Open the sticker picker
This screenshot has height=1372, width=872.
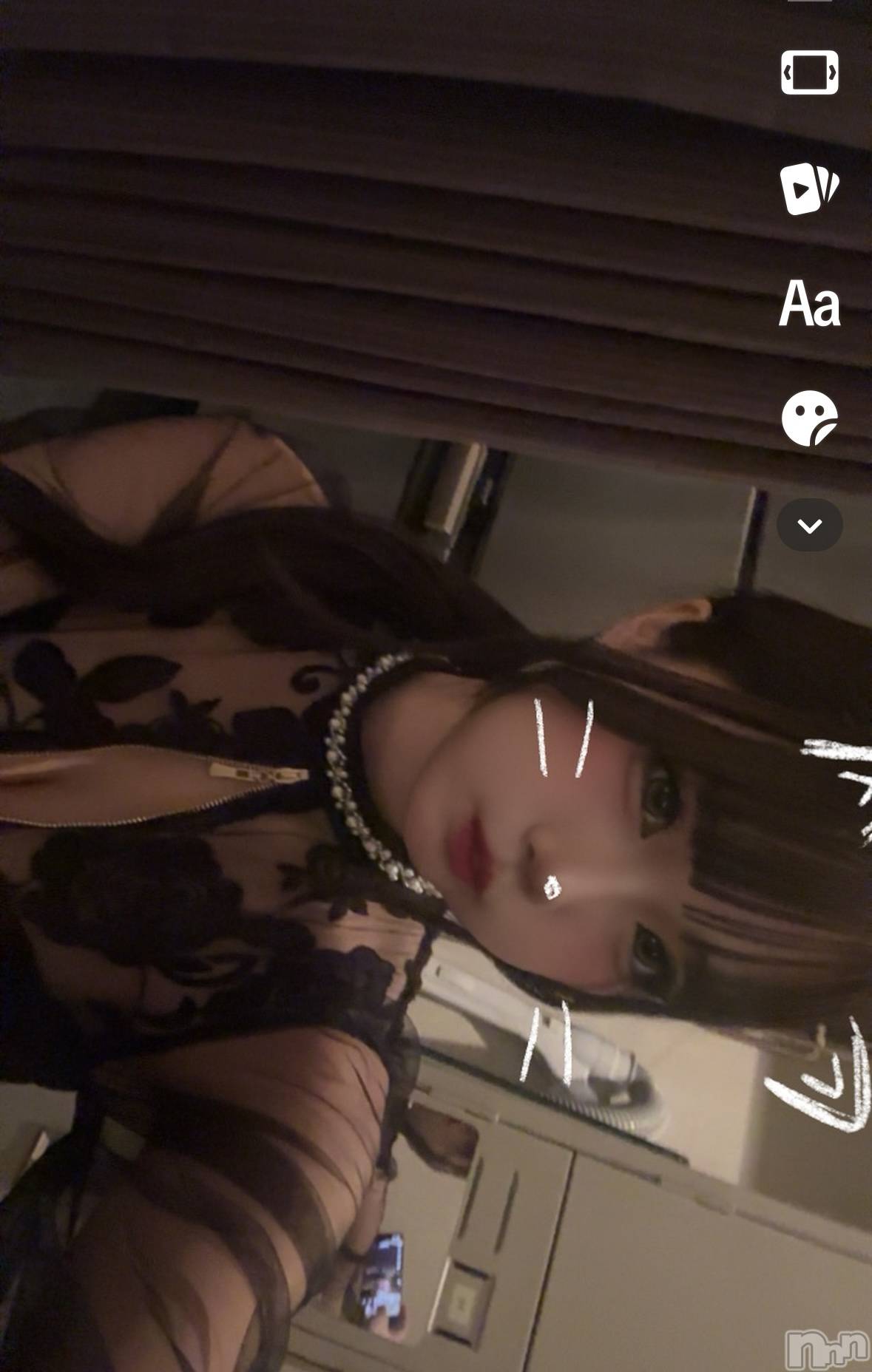point(809,418)
